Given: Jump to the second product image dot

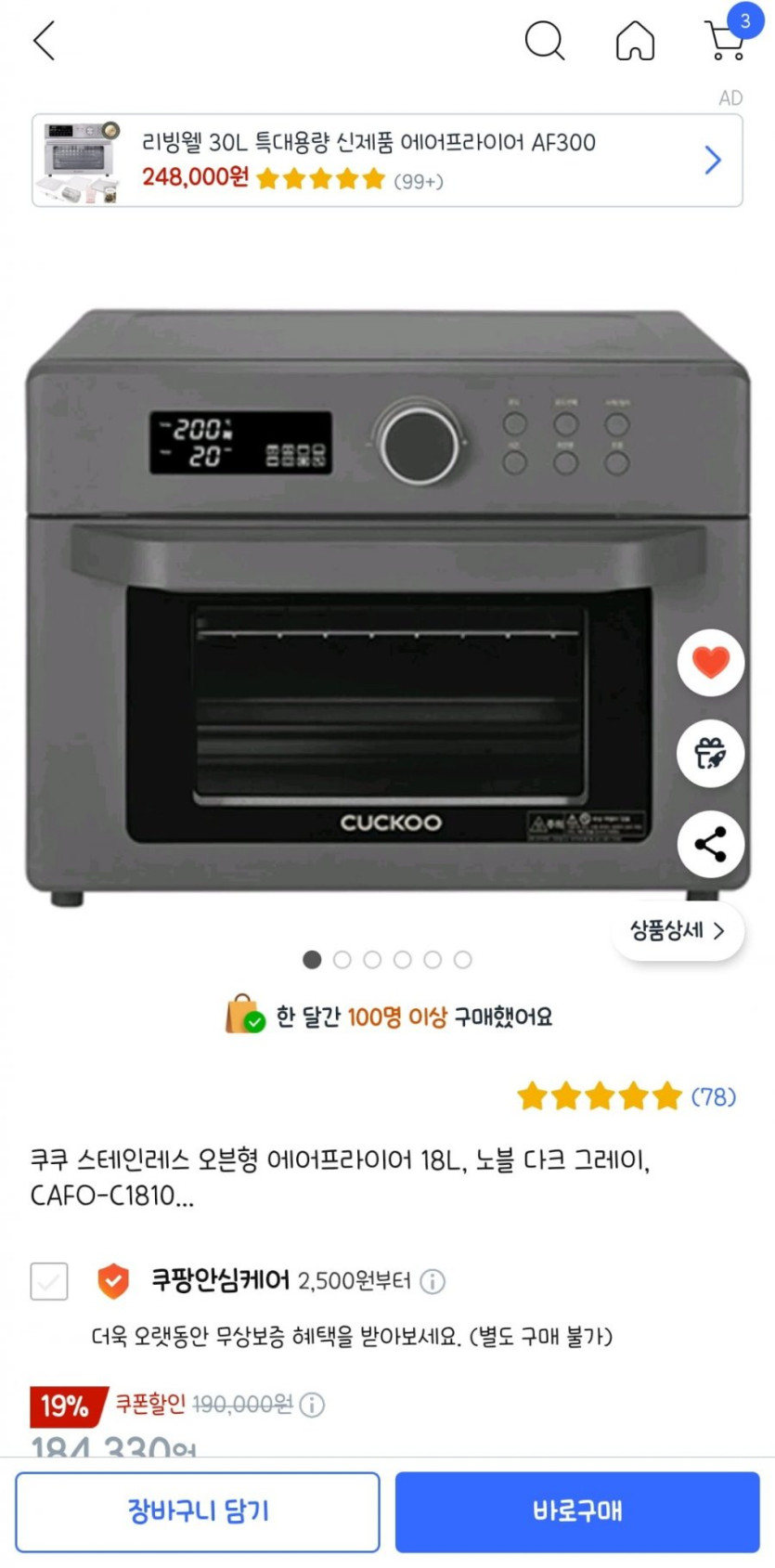Looking at the screenshot, I should (342, 960).
